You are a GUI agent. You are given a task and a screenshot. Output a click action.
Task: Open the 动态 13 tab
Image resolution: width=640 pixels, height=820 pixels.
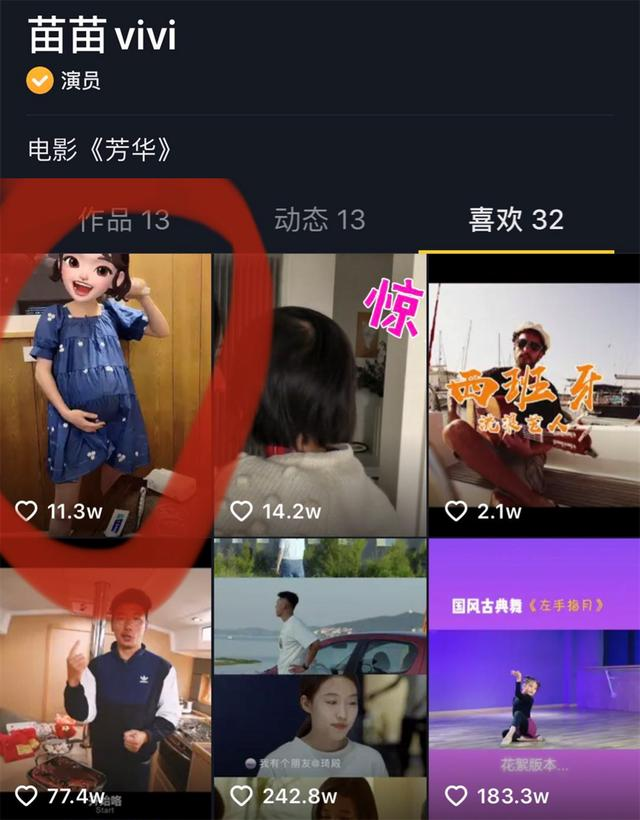319,220
